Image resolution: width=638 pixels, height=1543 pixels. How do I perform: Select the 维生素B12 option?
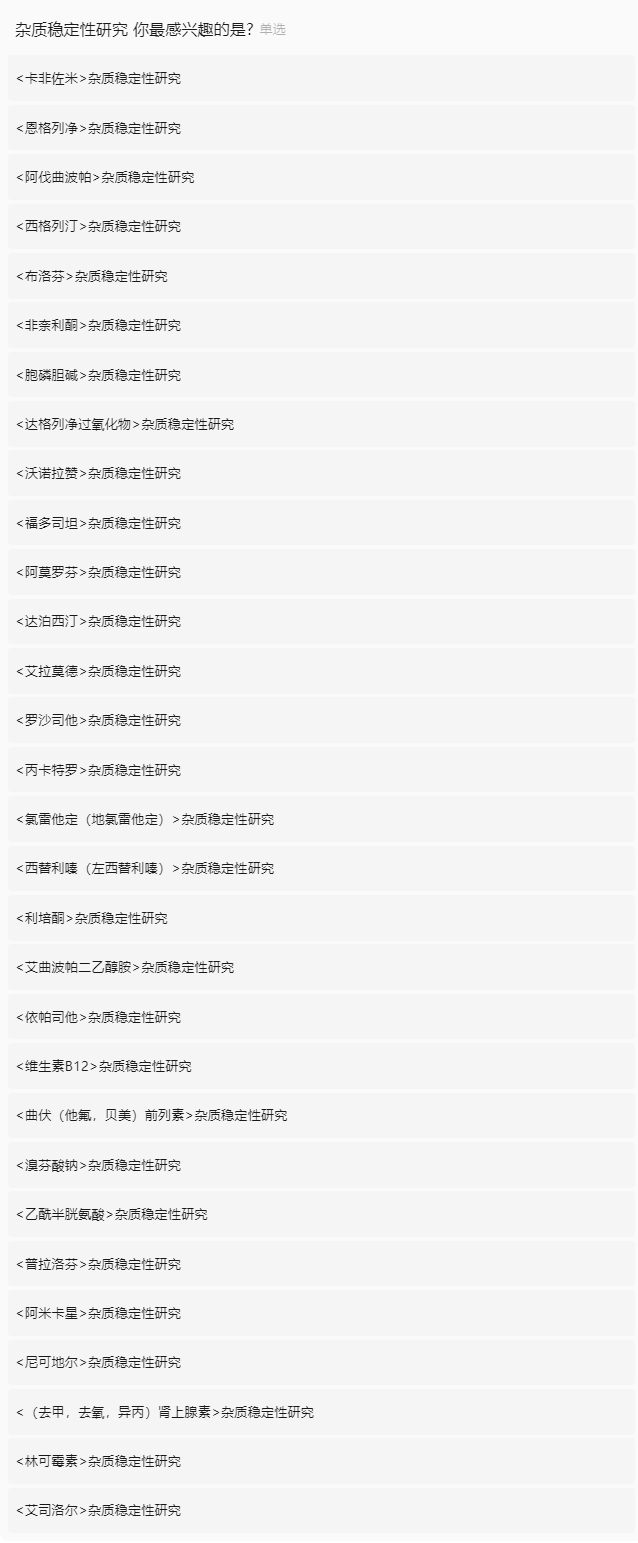(x=104, y=1066)
